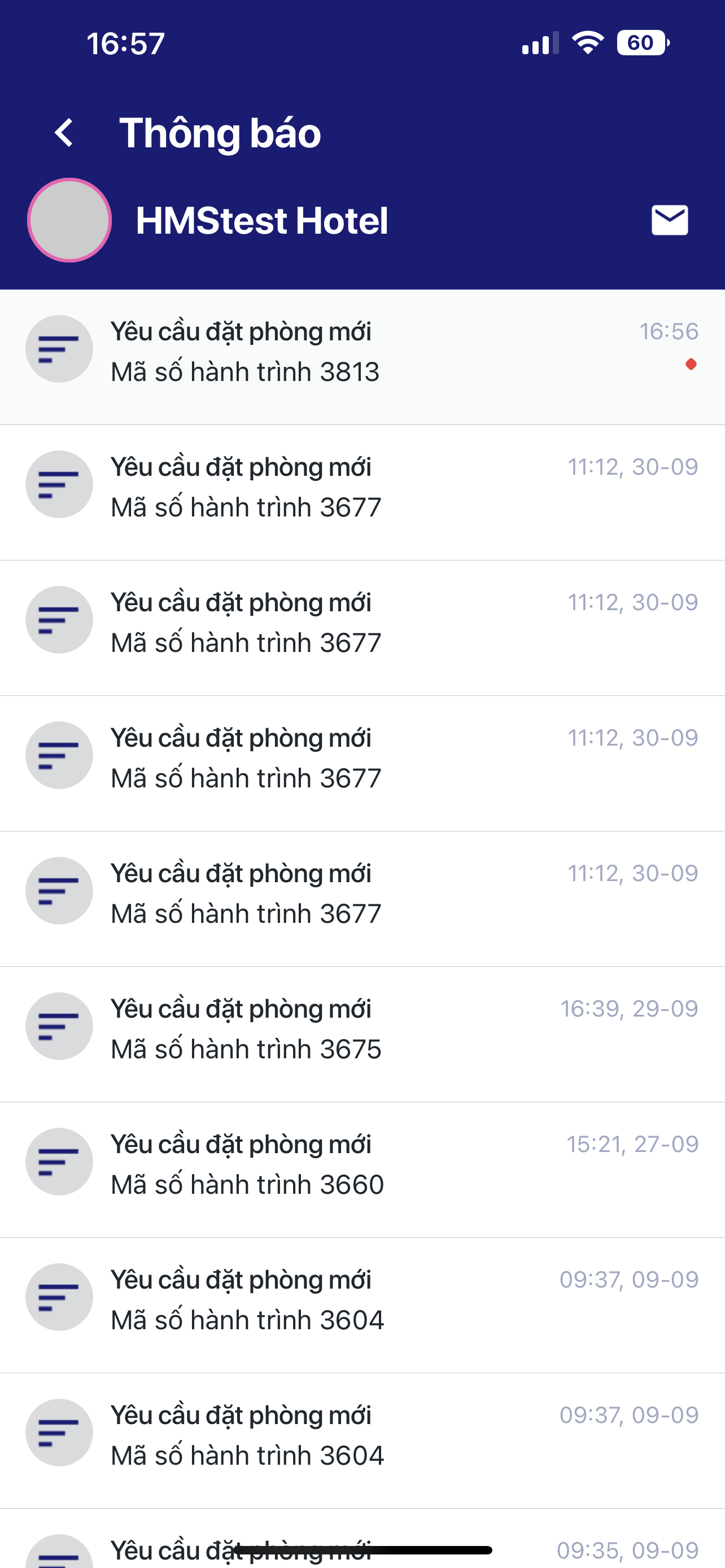This screenshot has width=725, height=1568.
Task: Open booking request for trip 3675
Action: (x=362, y=1035)
